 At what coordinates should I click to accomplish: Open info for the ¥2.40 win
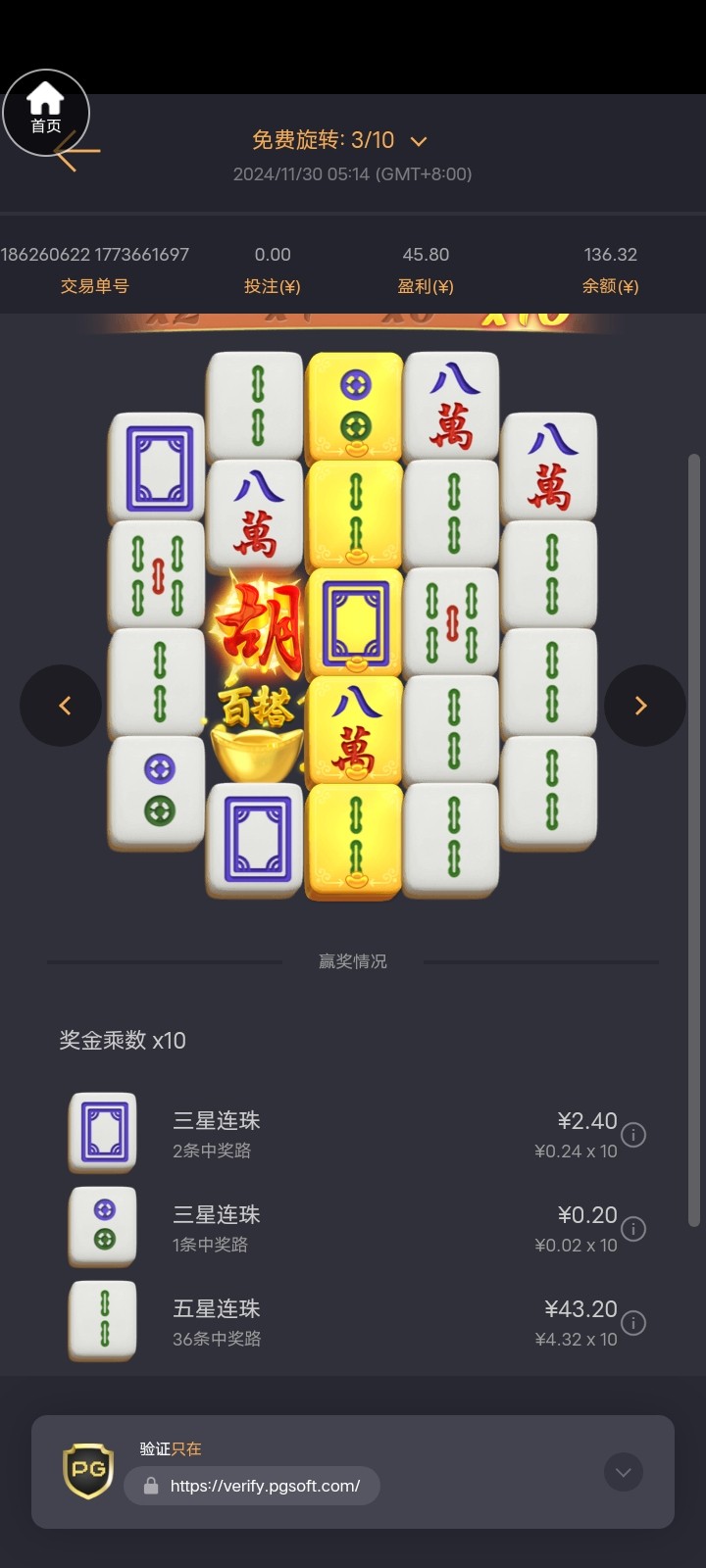(x=634, y=1135)
